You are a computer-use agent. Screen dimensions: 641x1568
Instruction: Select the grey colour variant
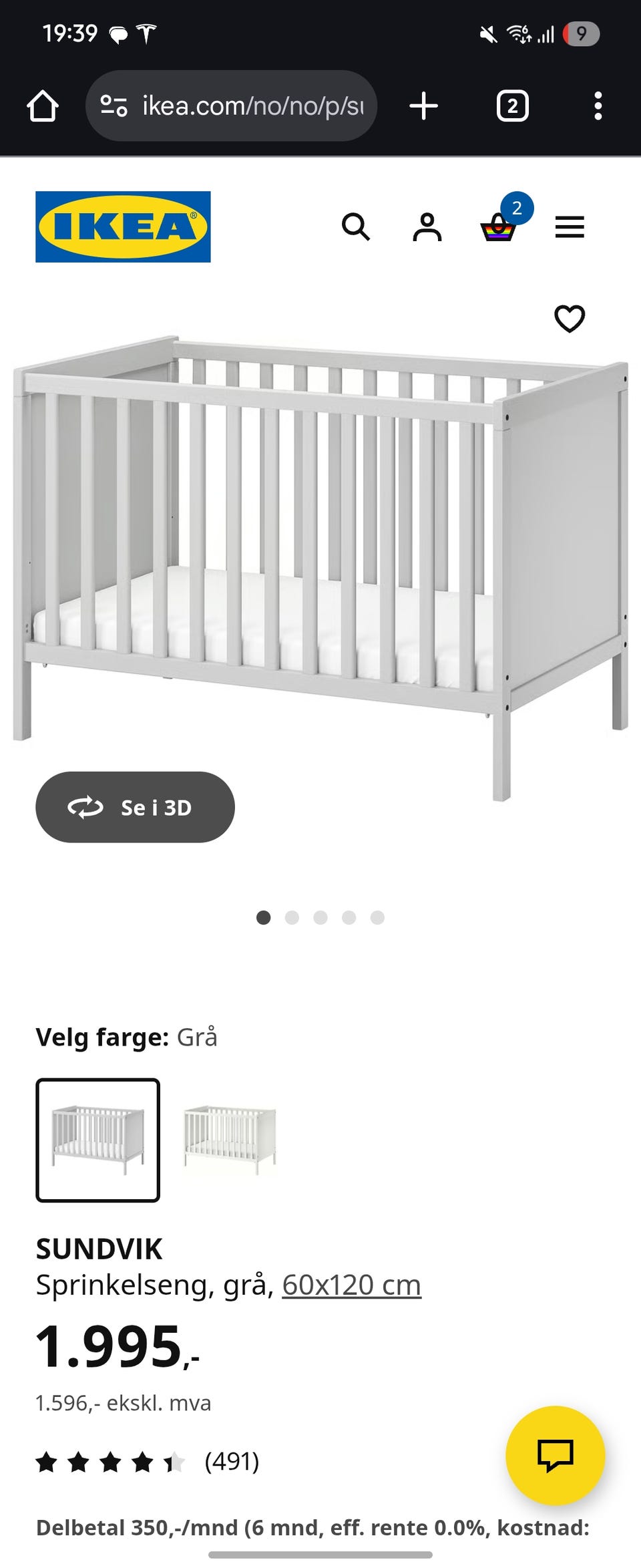97,1140
